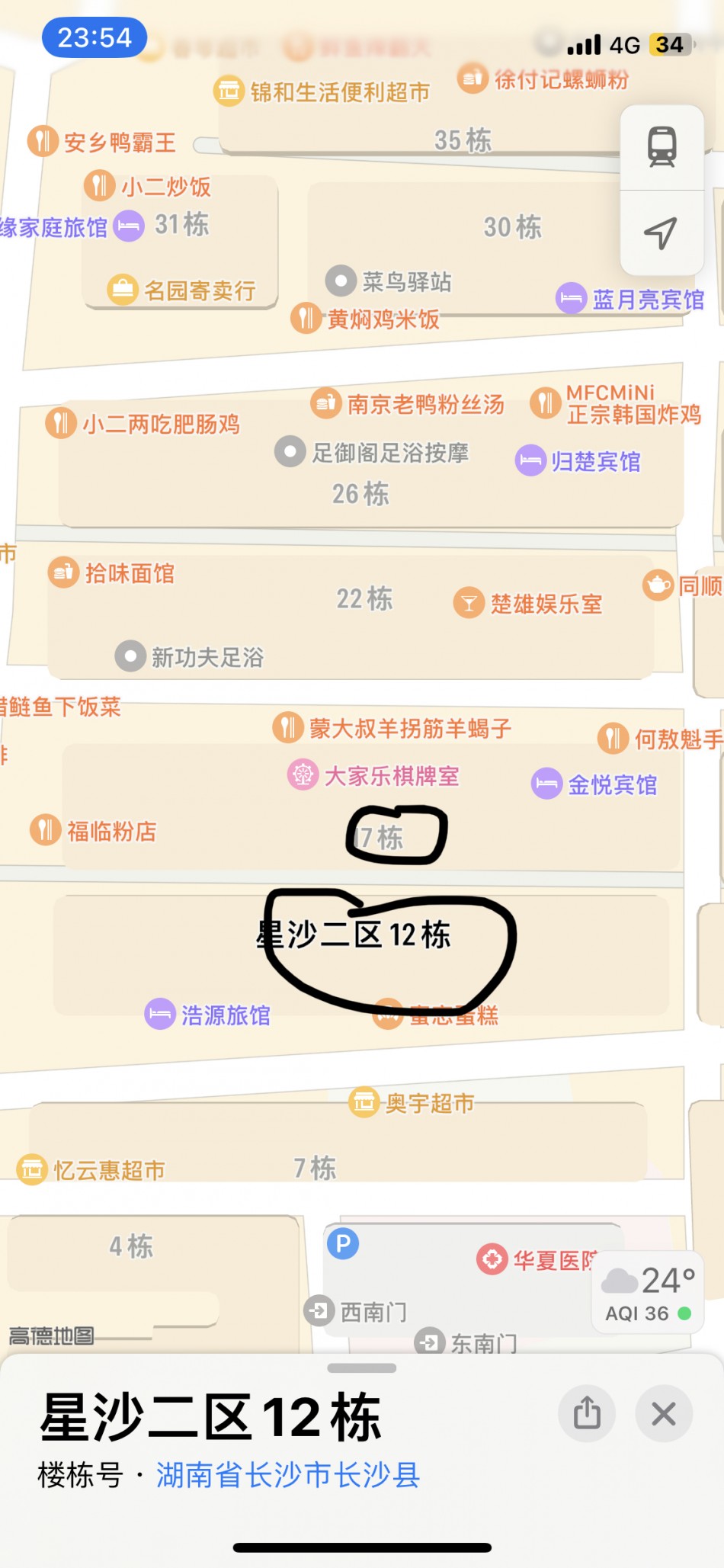Close the 星沙二区12栋 place card
The width and height of the screenshot is (724, 1568).
click(x=664, y=1414)
